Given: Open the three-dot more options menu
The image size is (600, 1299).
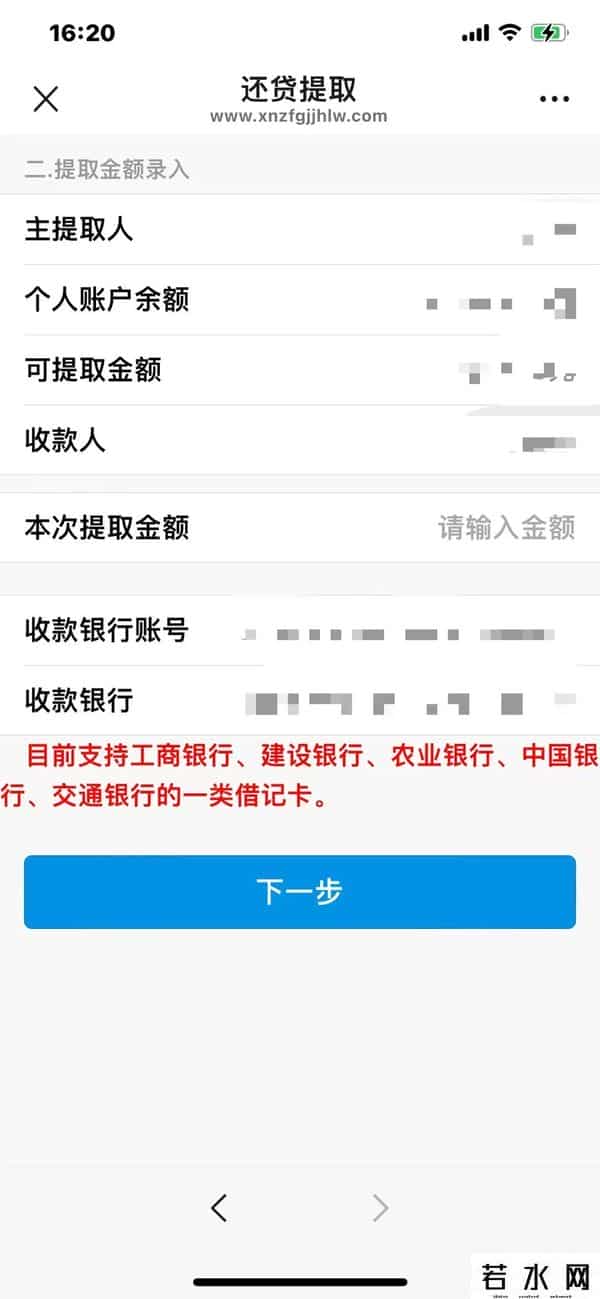Looking at the screenshot, I should (554, 99).
